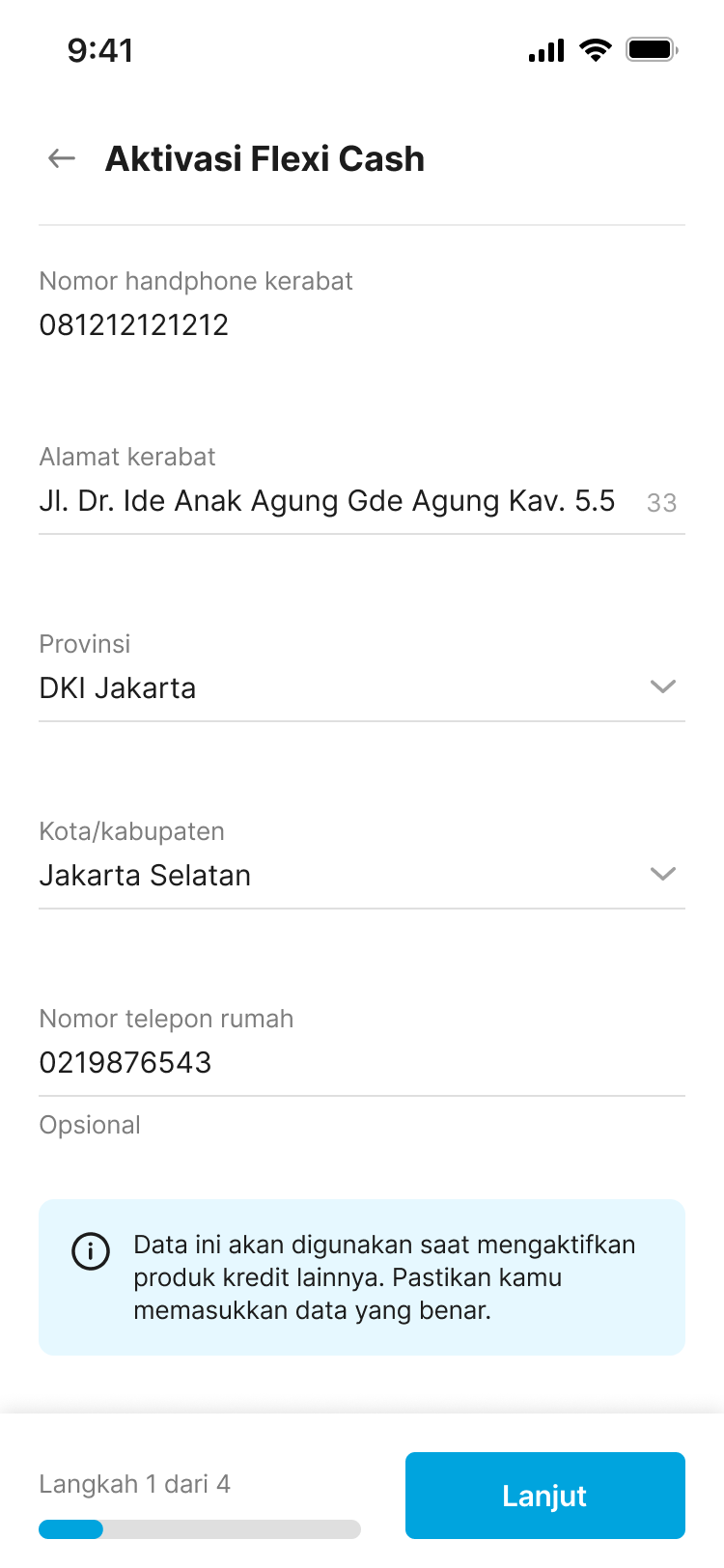Tap the Kota/kabupaten dropdown chevron
The height and width of the screenshot is (1568, 724).
(x=662, y=874)
